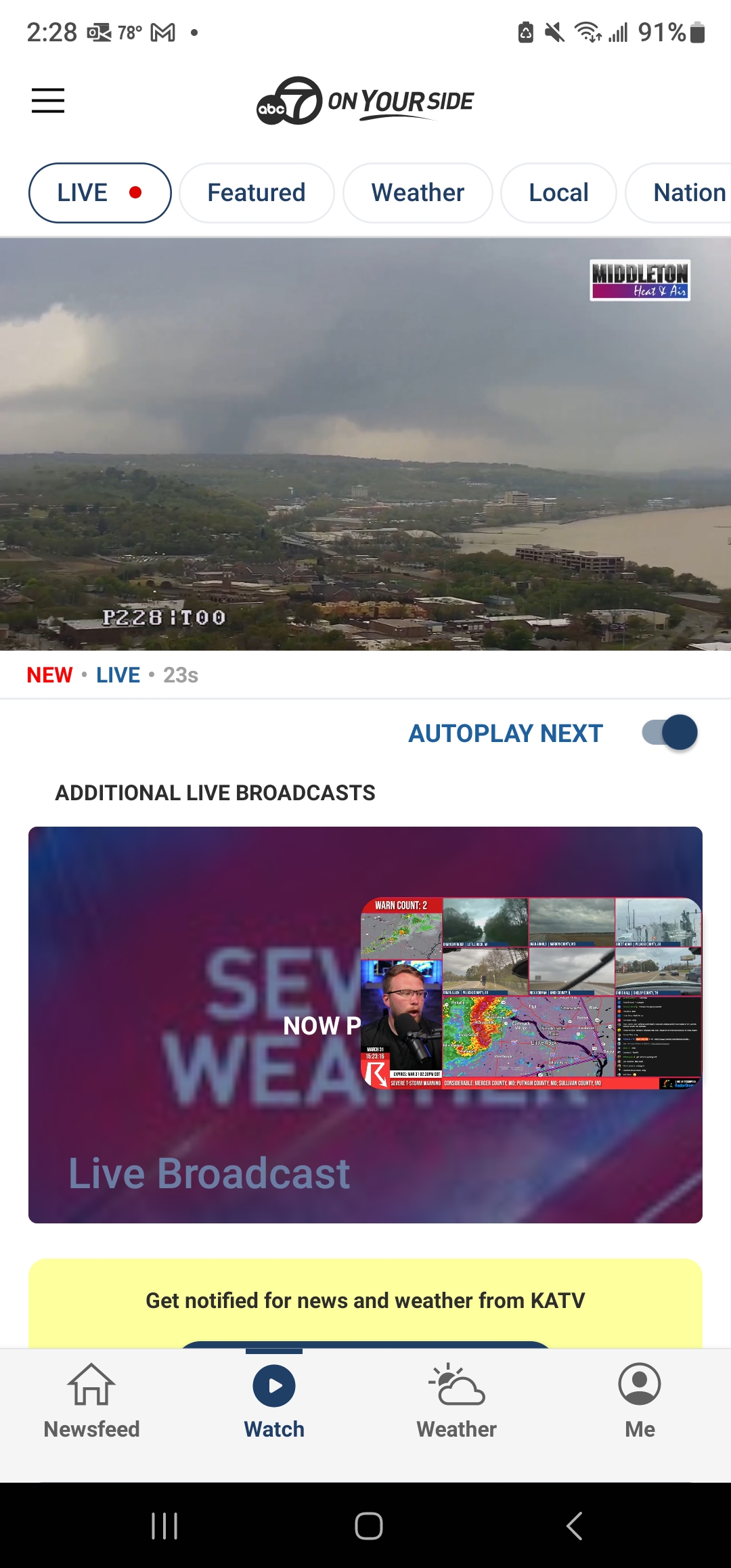
Task: Switch to the Me profile tab
Action: (x=640, y=1401)
